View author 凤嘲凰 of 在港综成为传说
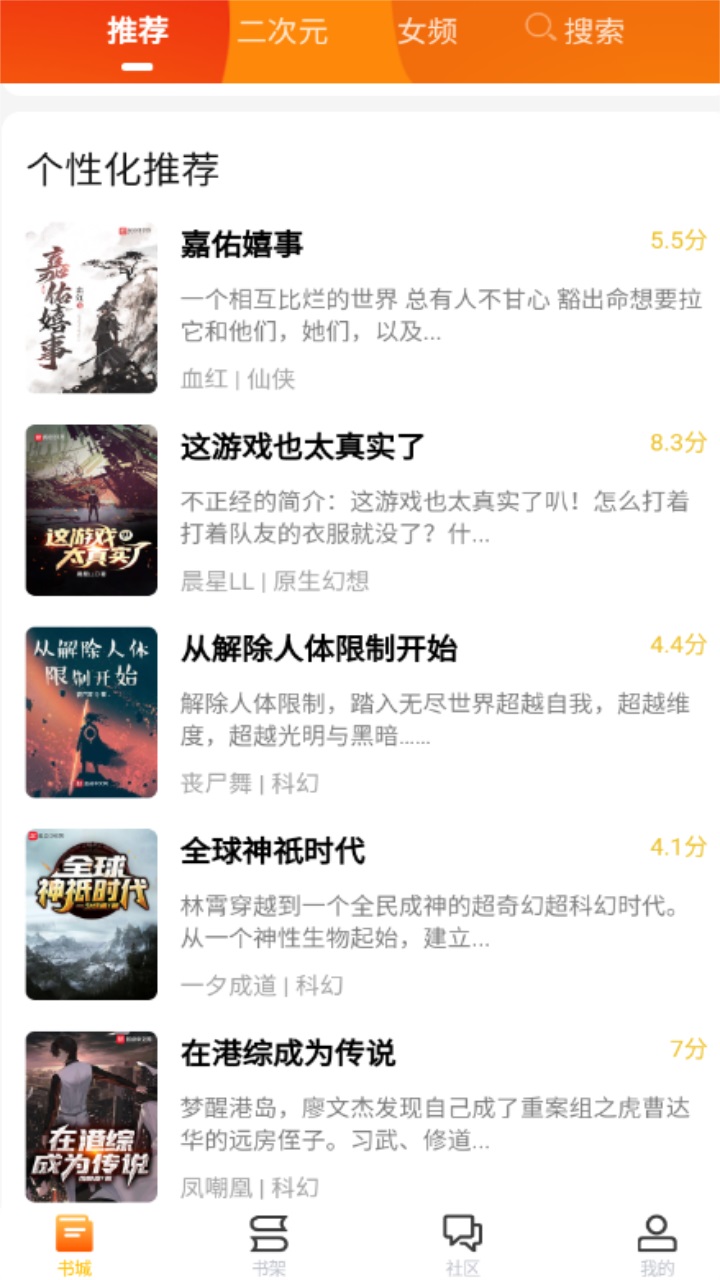The image size is (720, 1280). 214,1189
